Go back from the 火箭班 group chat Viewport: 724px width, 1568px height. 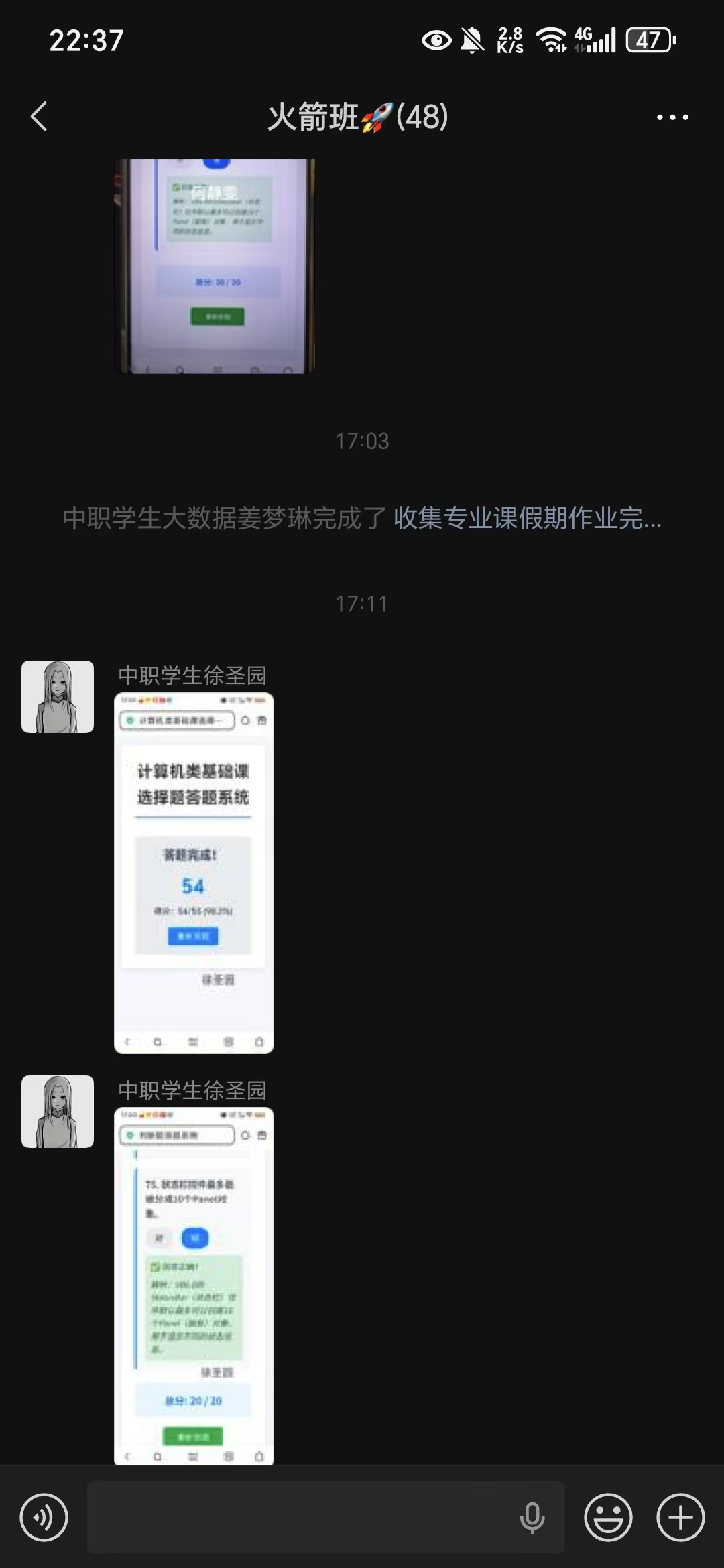click(x=40, y=117)
